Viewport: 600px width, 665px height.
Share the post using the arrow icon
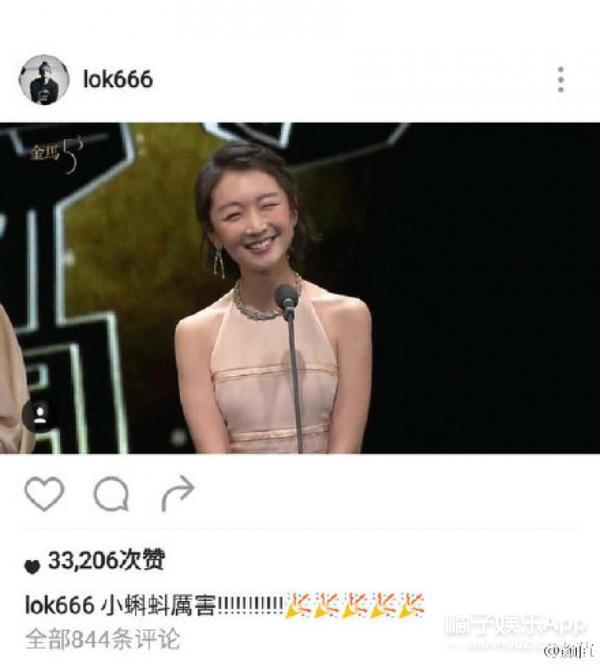tap(177, 493)
